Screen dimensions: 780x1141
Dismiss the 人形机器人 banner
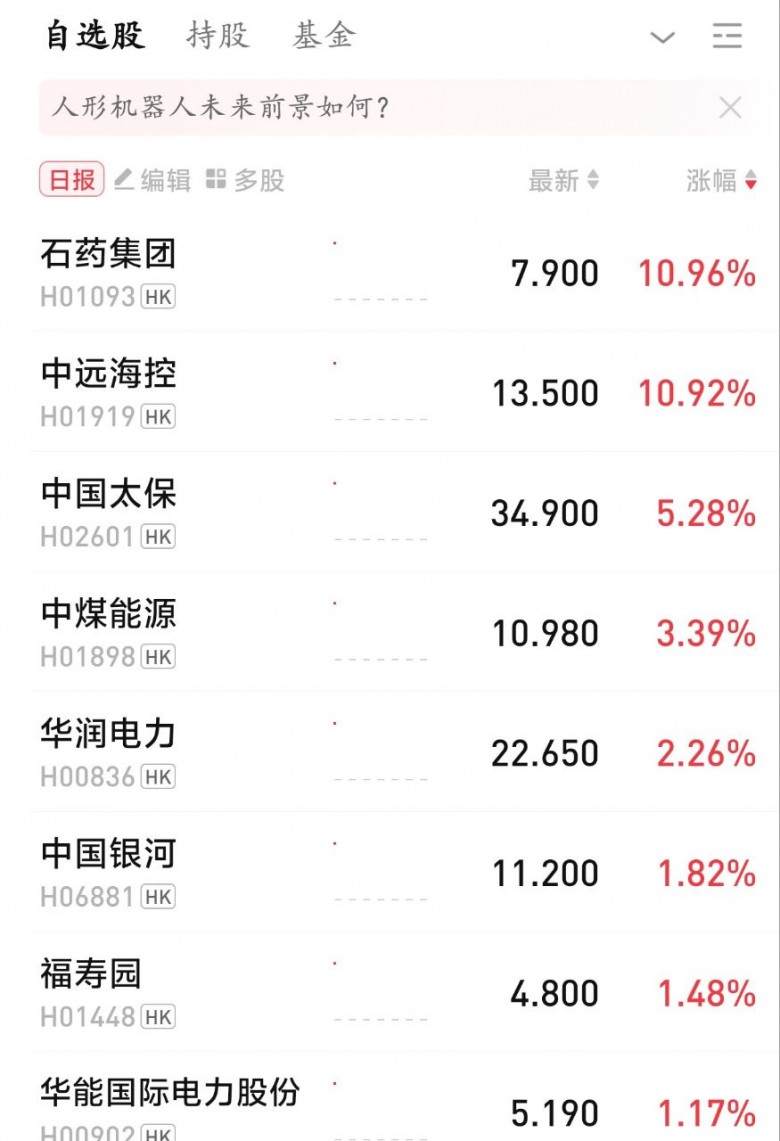pos(731,108)
